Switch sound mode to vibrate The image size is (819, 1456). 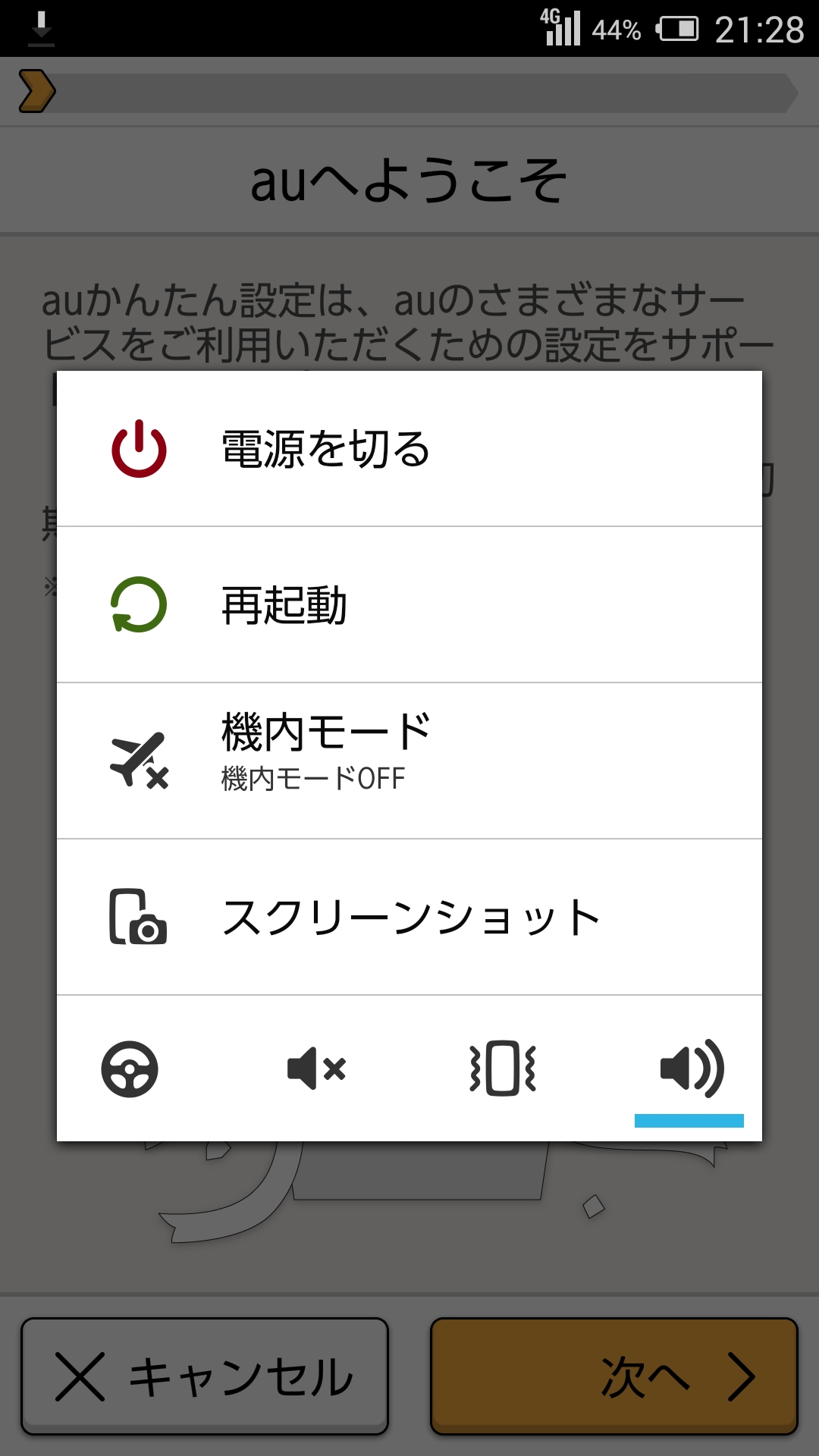pyautogui.click(x=503, y=1069)
